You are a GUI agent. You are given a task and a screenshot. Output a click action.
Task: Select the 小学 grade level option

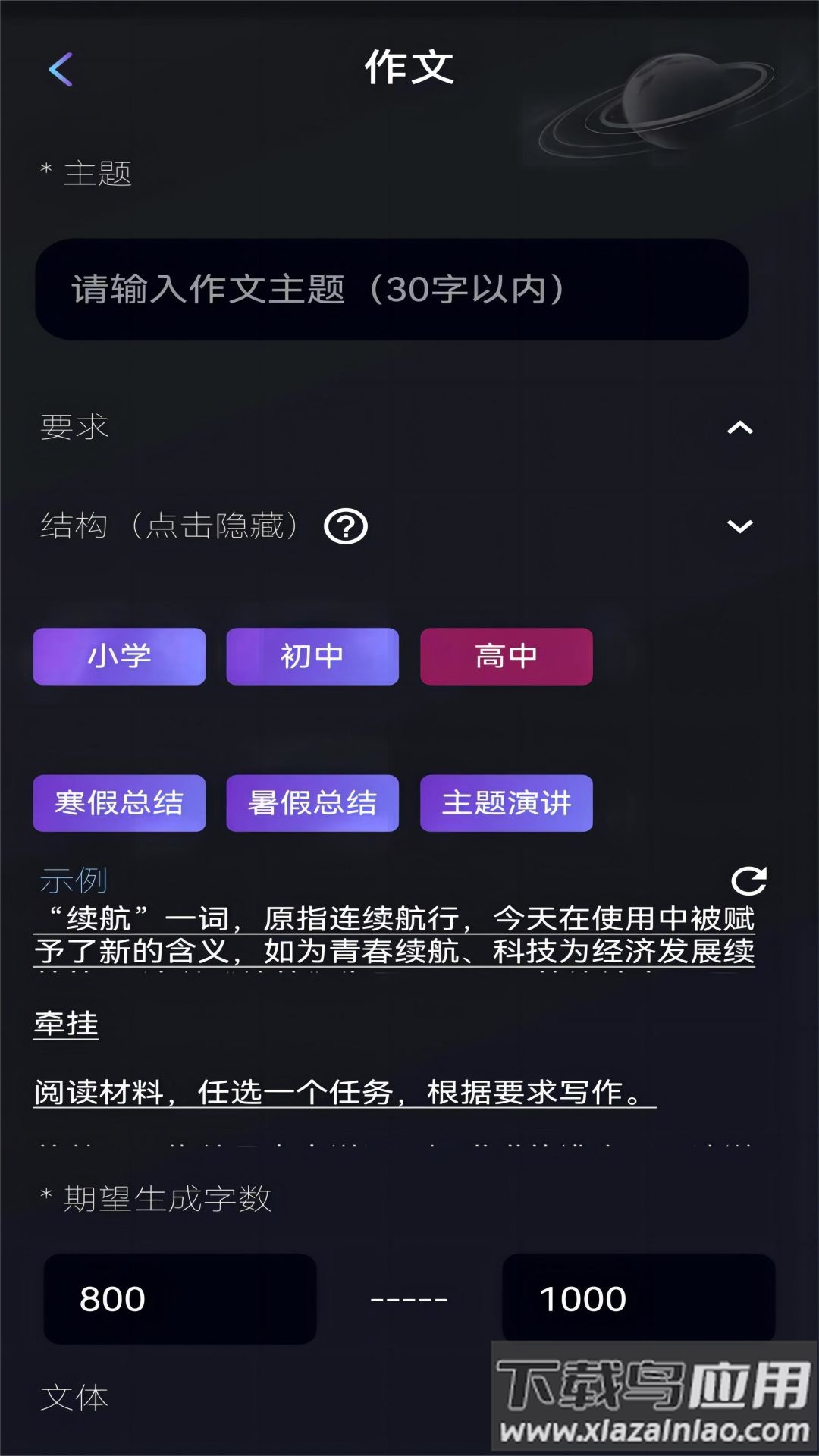click(x=119, y=657)
